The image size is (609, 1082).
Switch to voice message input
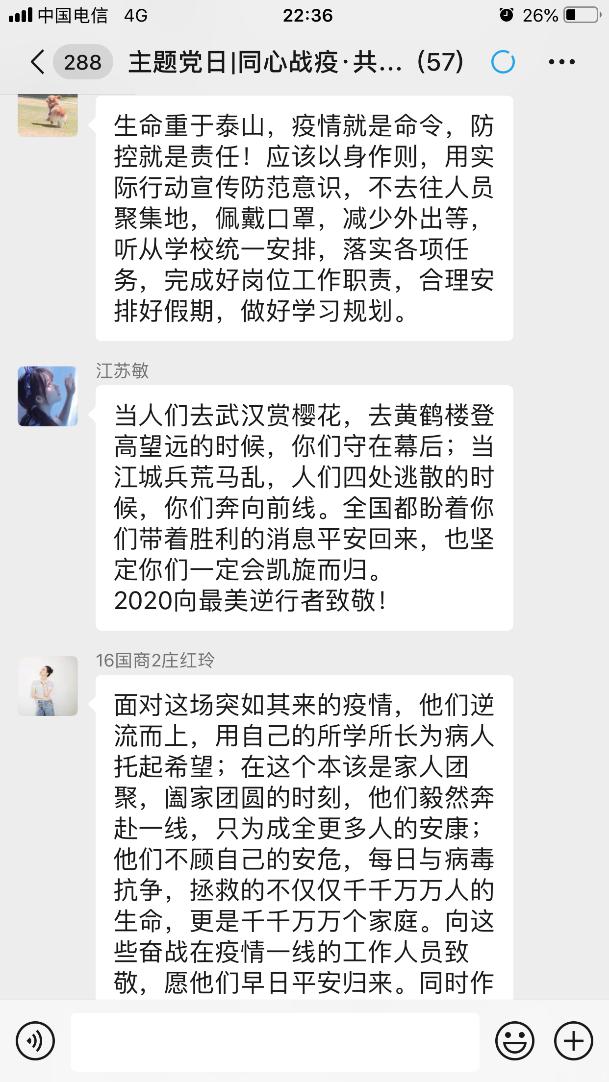(x=36, y=1041)
